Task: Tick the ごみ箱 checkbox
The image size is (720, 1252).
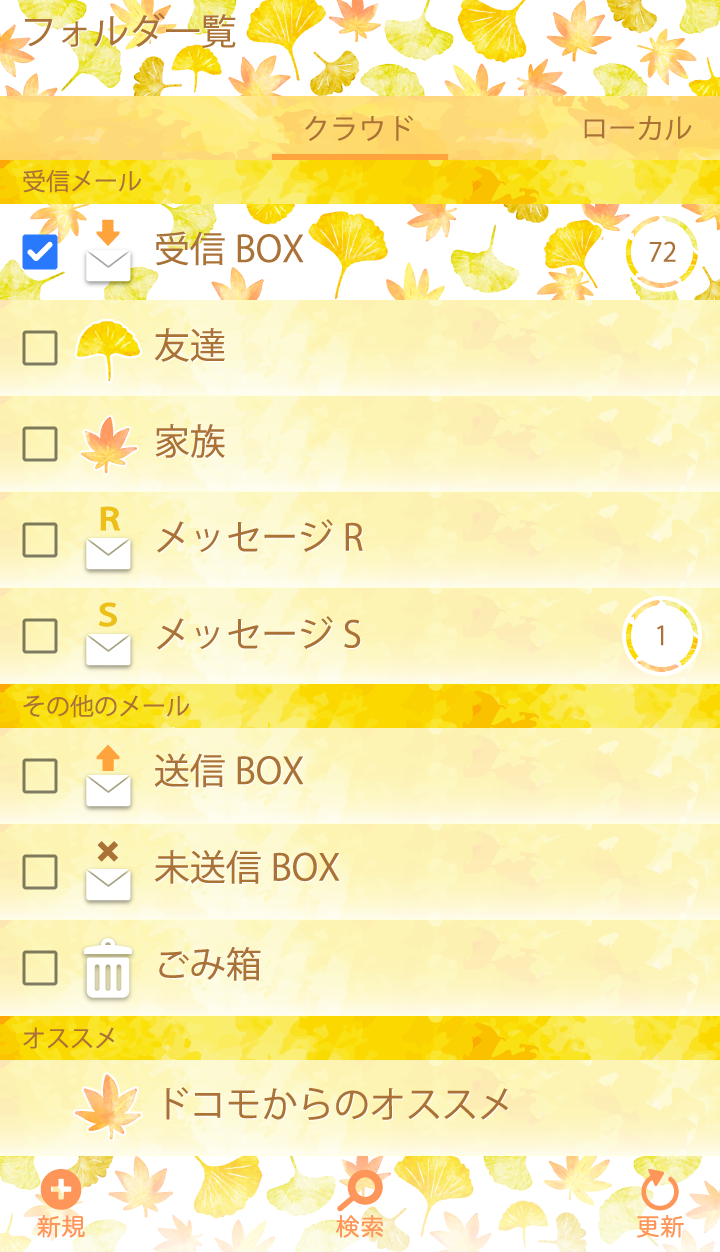Action: click(40, 967)
